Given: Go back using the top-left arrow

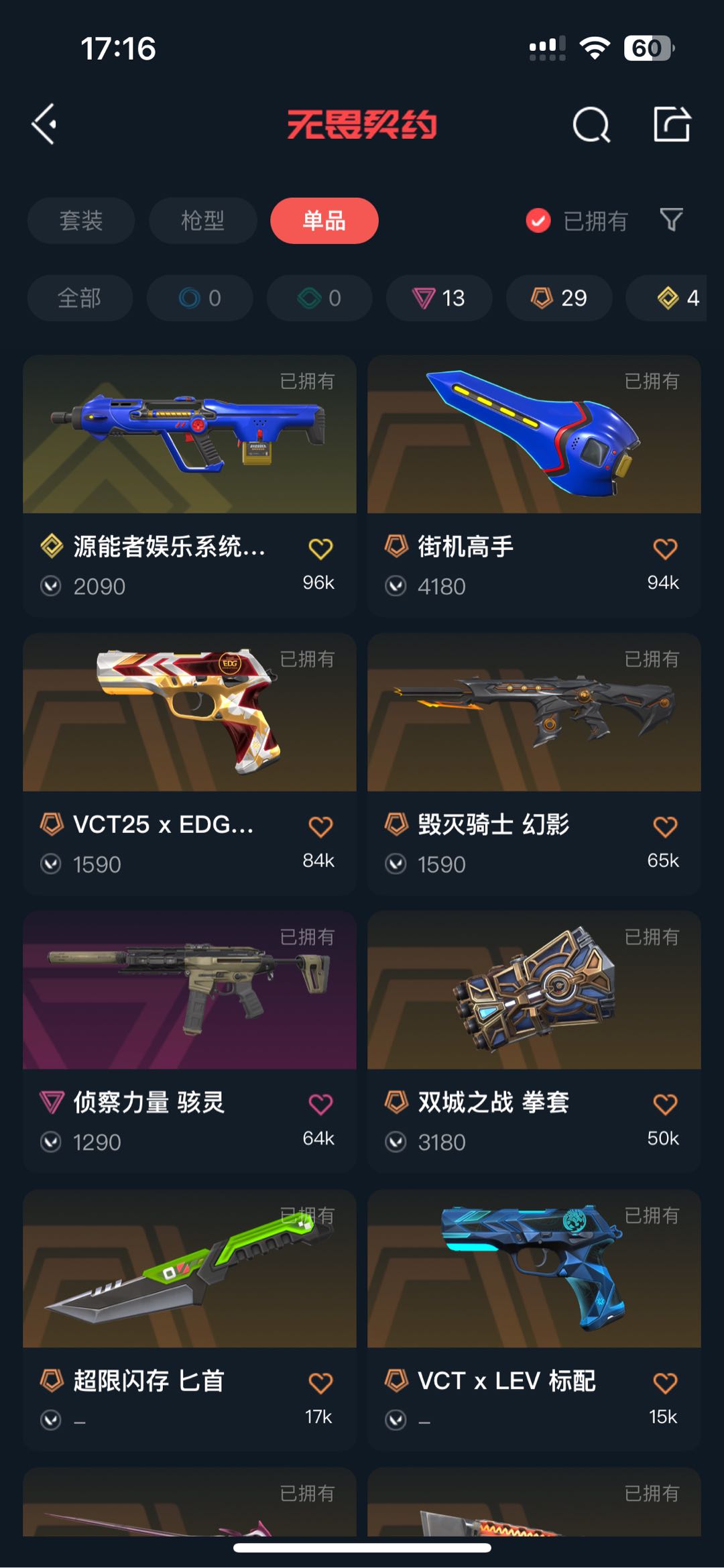Looking at the screenshot, I should tap(45, 124).
